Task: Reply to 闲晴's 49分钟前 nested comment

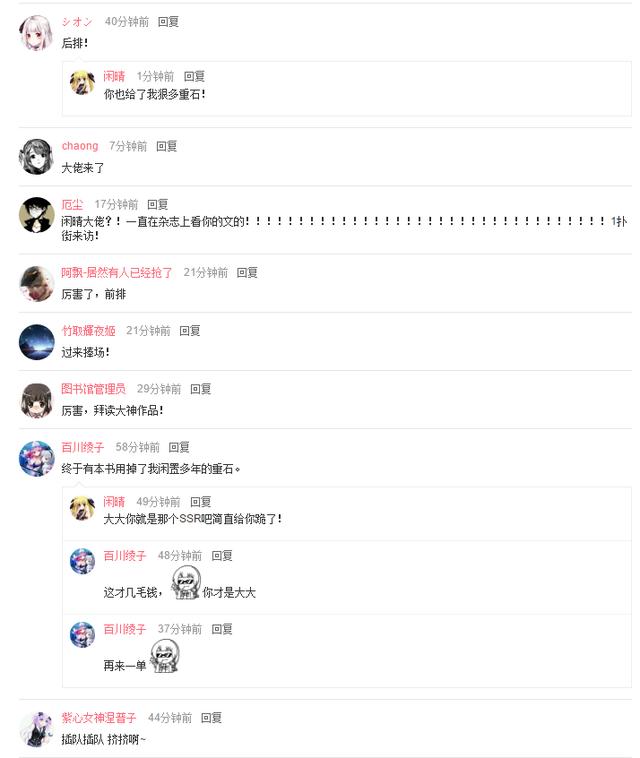Action: click(200, 501)
